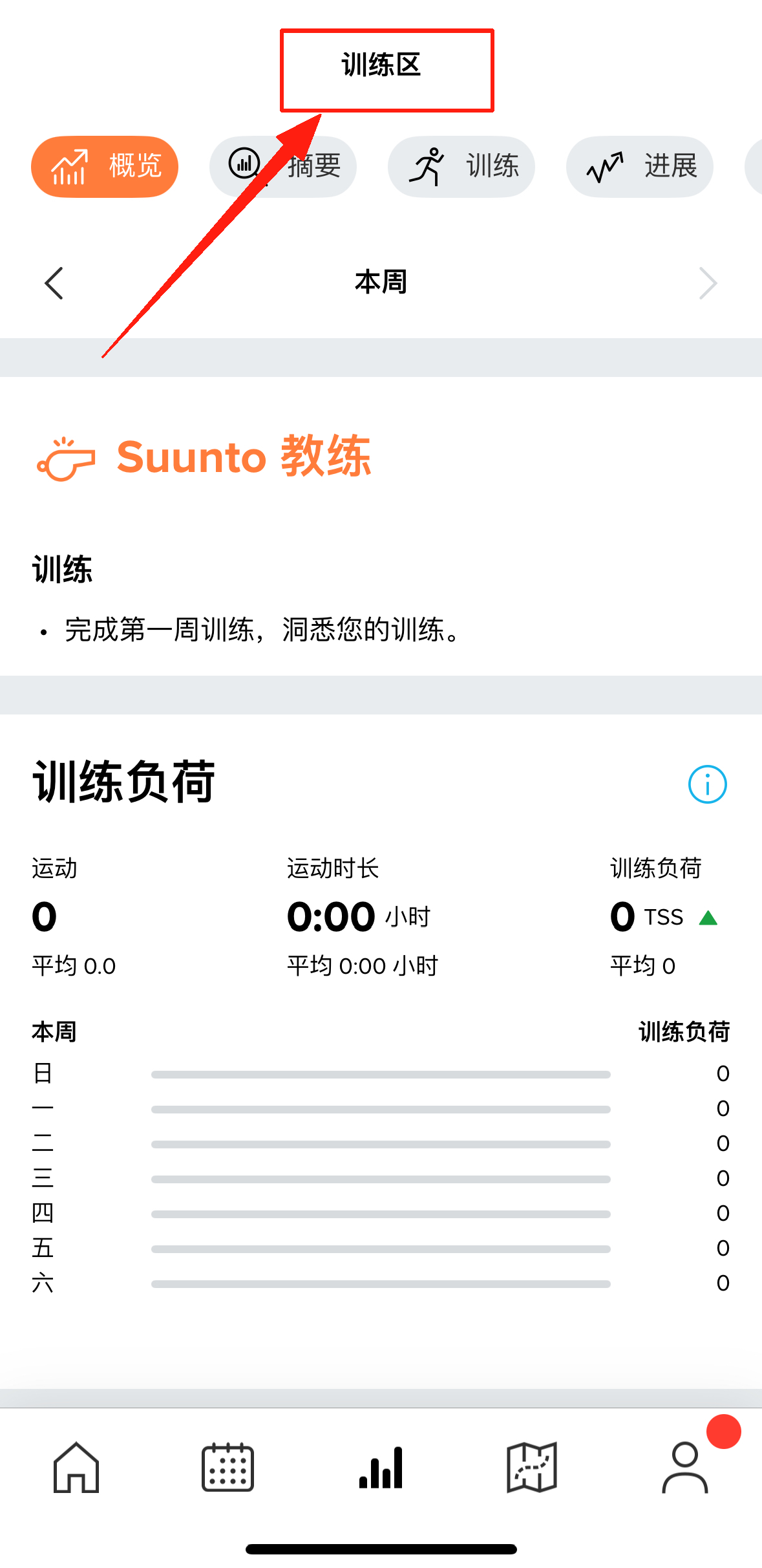Open the 训练负荷 info icon

tap(707, 784)
